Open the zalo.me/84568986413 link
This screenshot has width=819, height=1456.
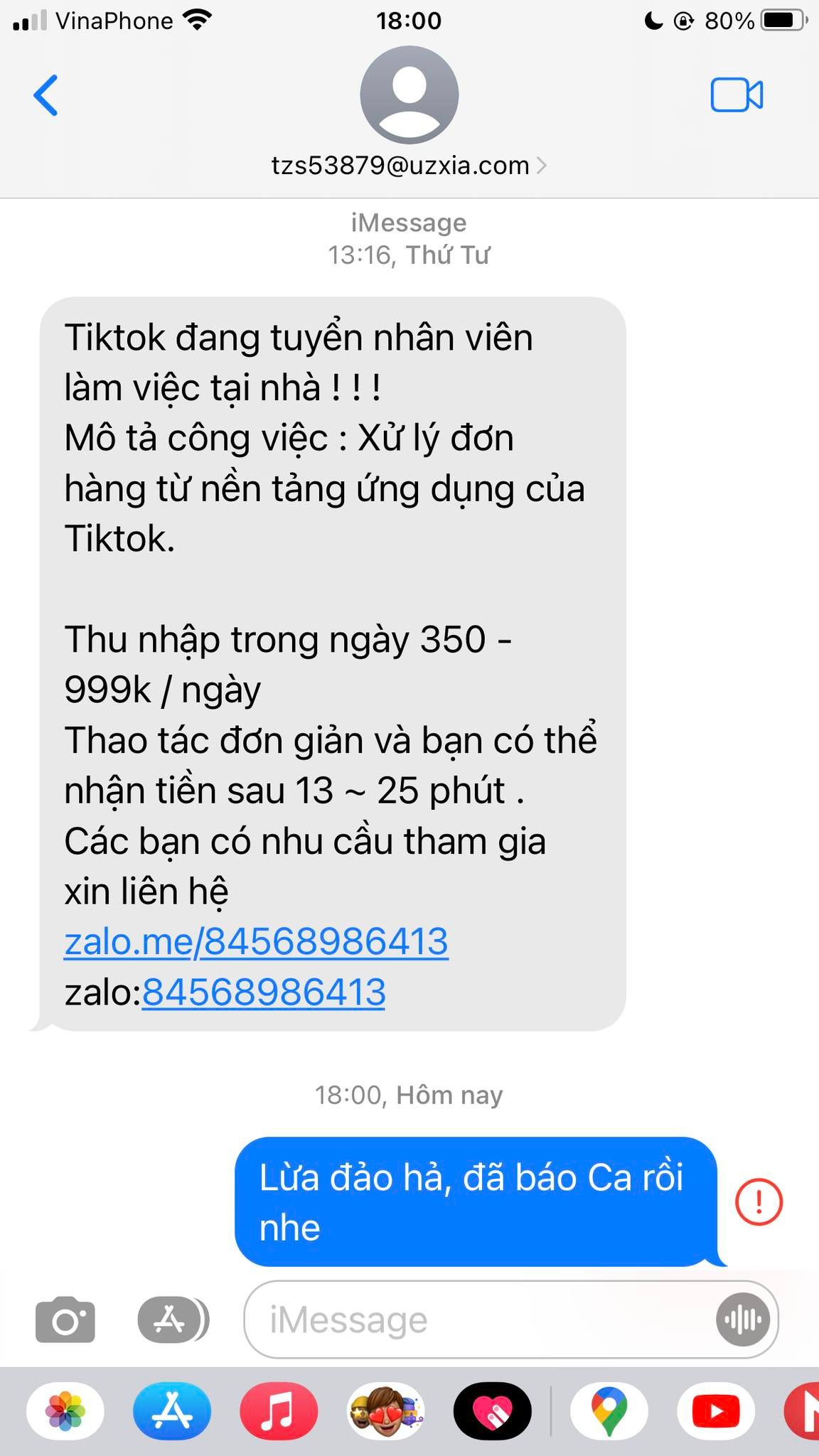click(256, 942)
